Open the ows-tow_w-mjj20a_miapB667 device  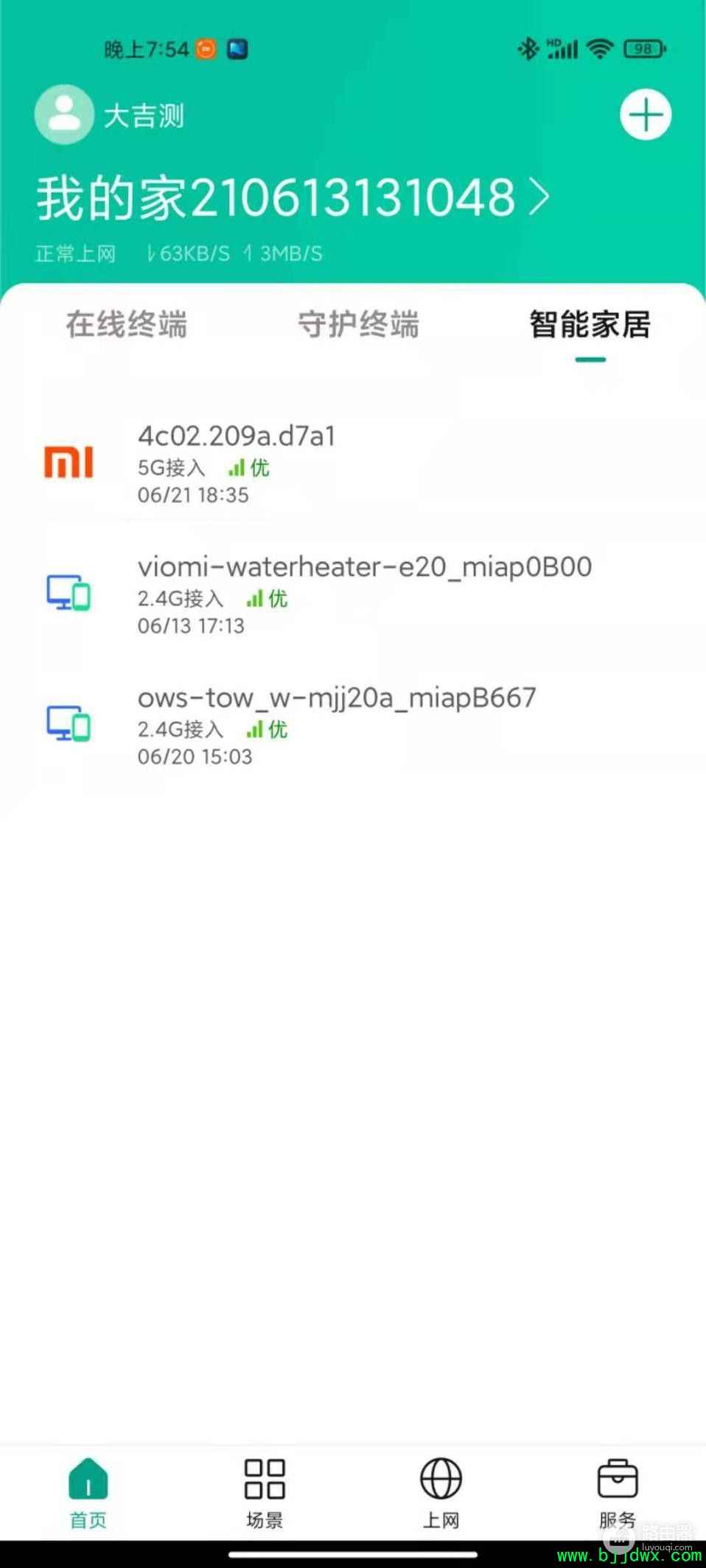coord(353,725)
